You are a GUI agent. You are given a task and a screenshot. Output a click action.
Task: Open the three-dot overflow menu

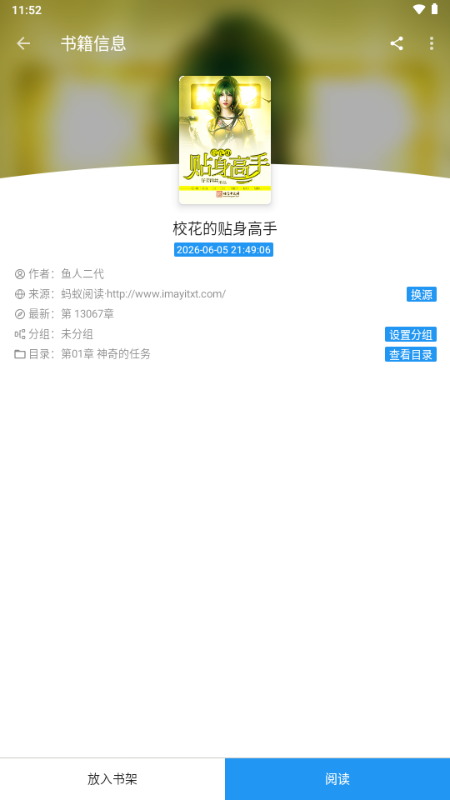pyautogui.click(x=432, y=43)
